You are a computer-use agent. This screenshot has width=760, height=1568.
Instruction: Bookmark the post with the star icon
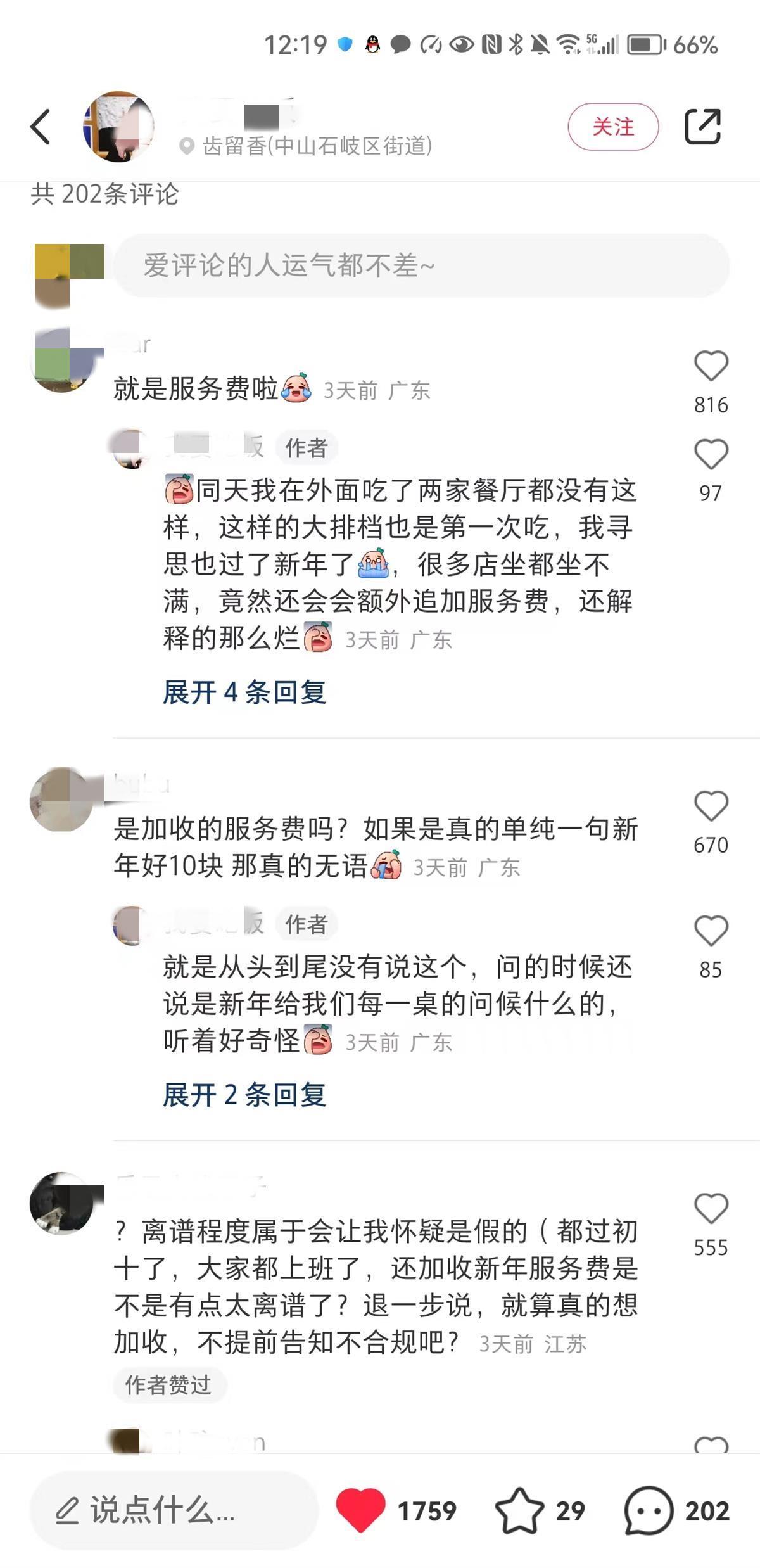519,1511
